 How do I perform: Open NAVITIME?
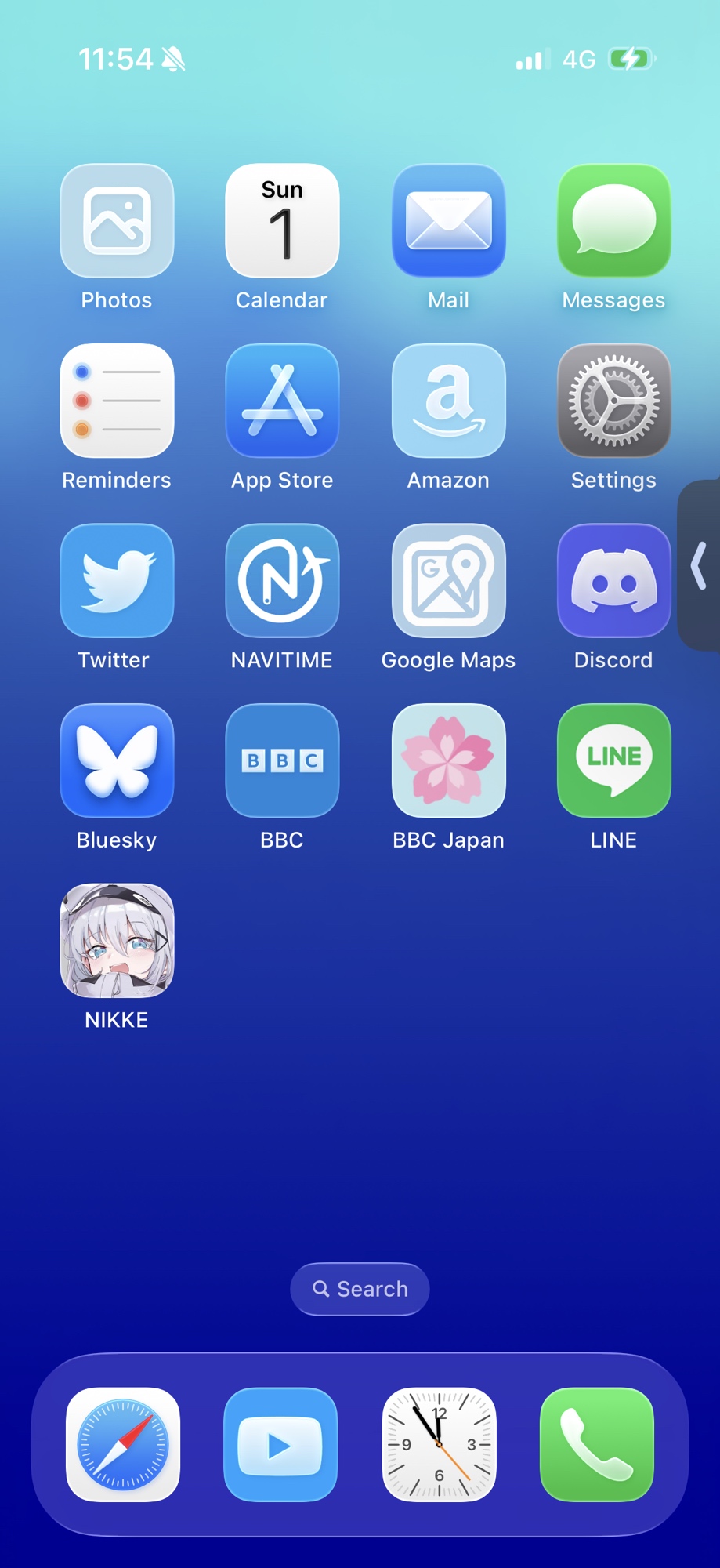(x=282, y=581)
